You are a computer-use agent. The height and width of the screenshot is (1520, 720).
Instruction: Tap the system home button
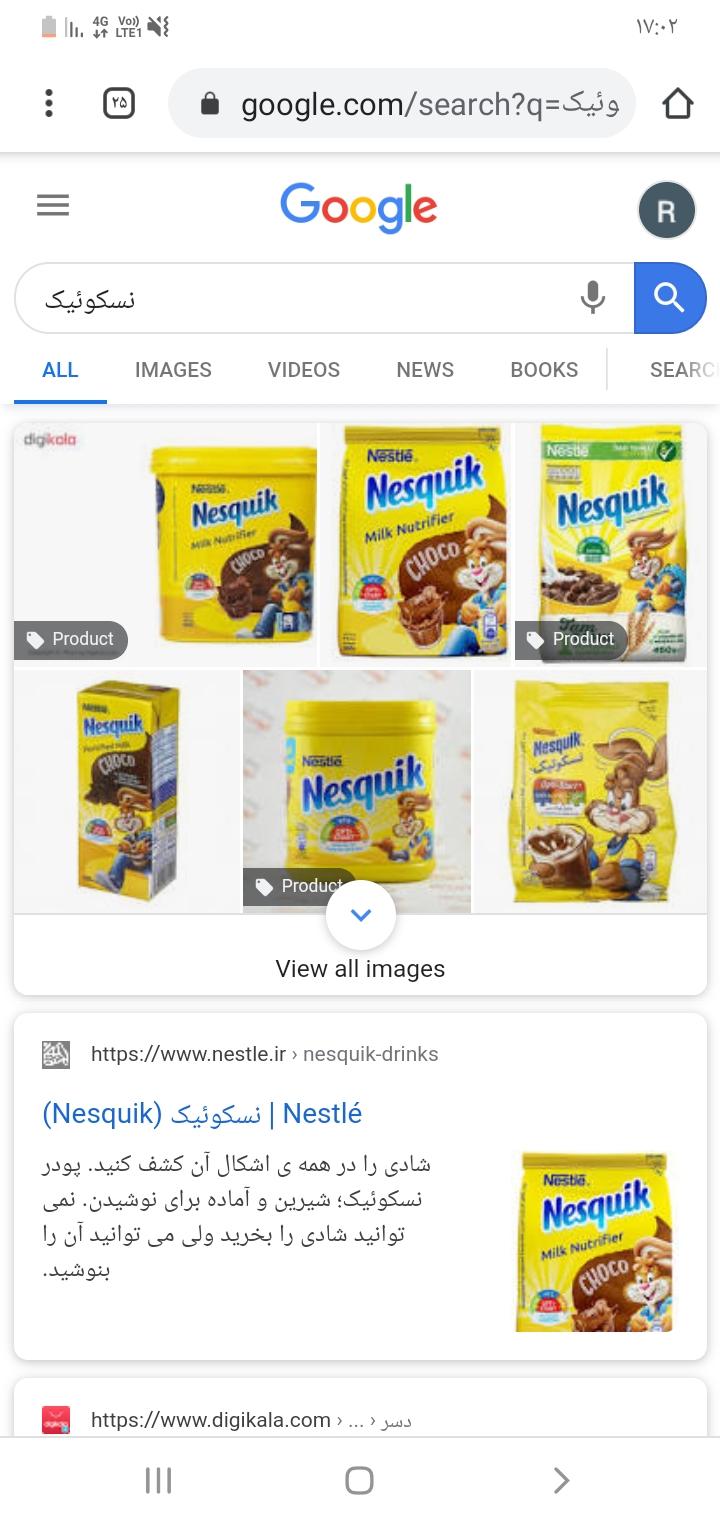click(x=359, y=1480)
